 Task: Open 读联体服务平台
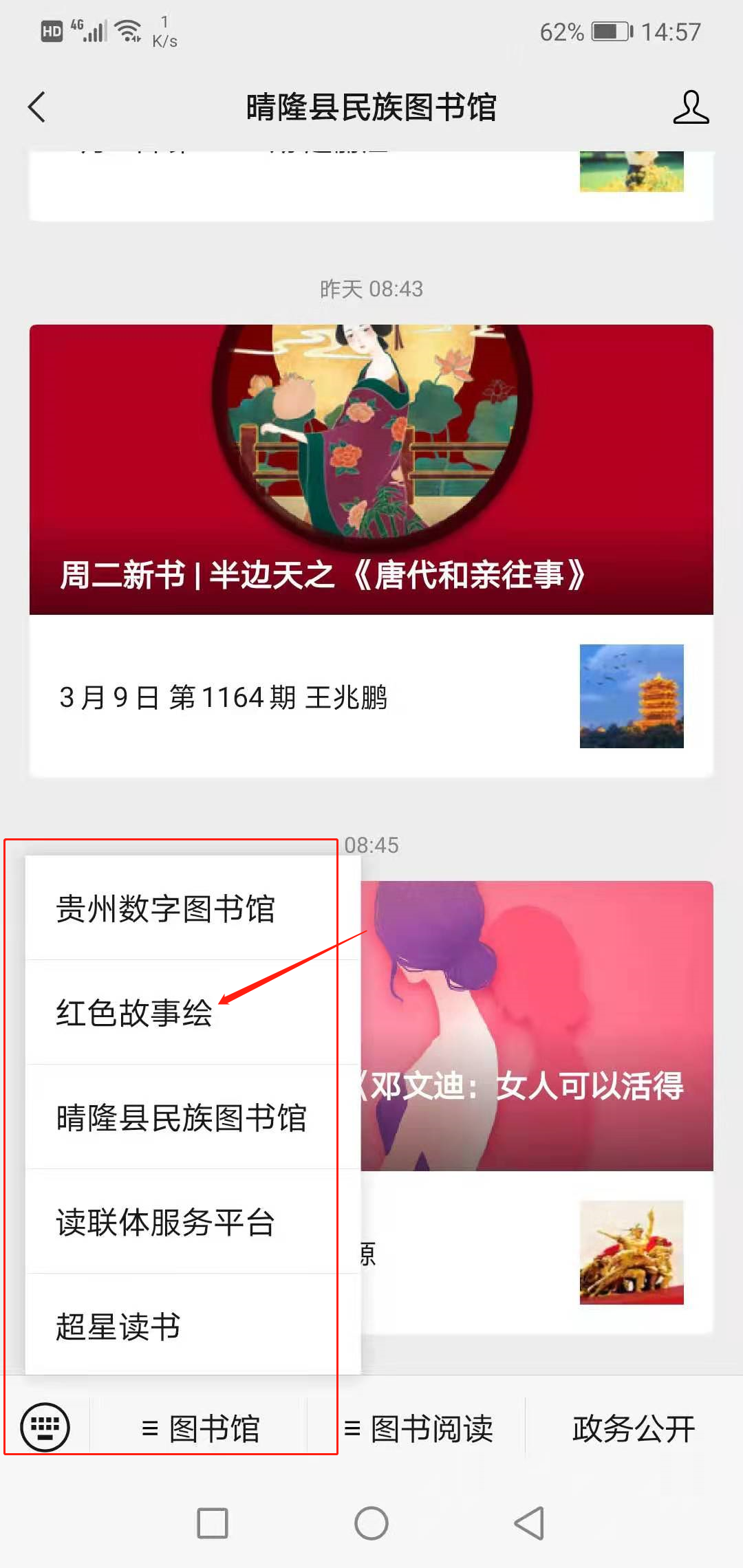pos(166,1222)
